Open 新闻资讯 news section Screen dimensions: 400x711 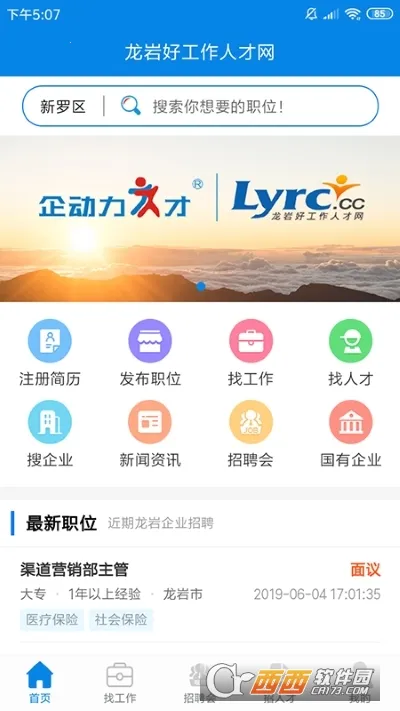(150, 434)
